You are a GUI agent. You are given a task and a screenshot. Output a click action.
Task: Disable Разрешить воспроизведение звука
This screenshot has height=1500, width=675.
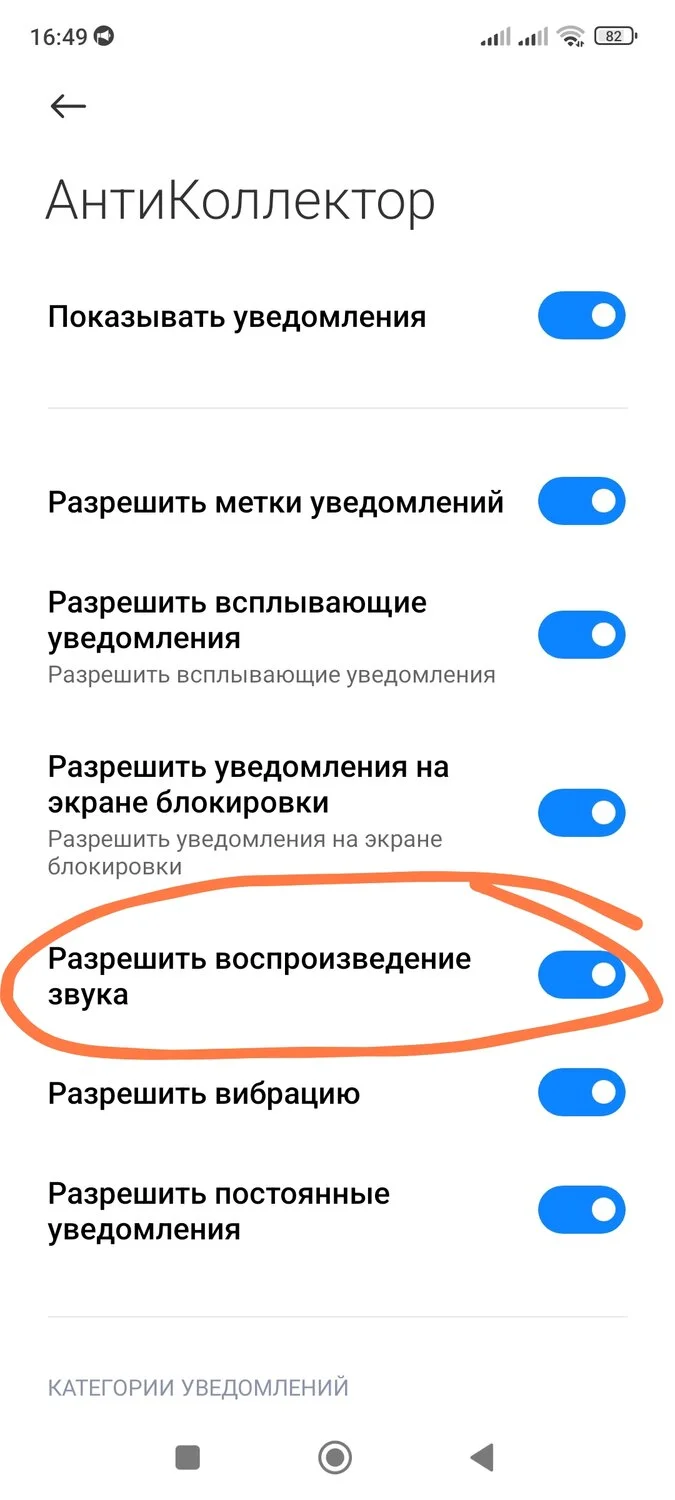click(x=581, y=976)
